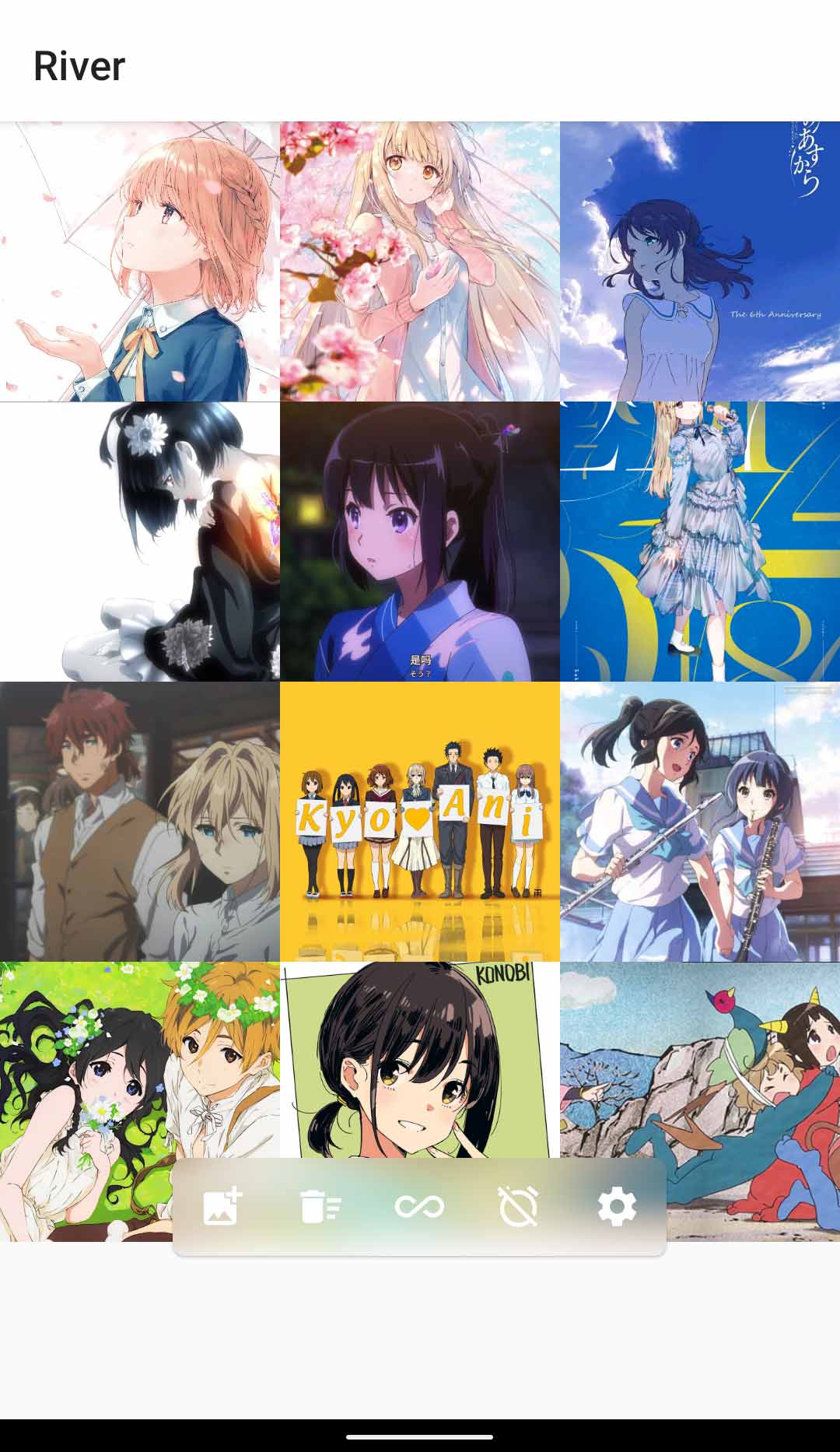Open the black-haired girl with white flower image

140,542
